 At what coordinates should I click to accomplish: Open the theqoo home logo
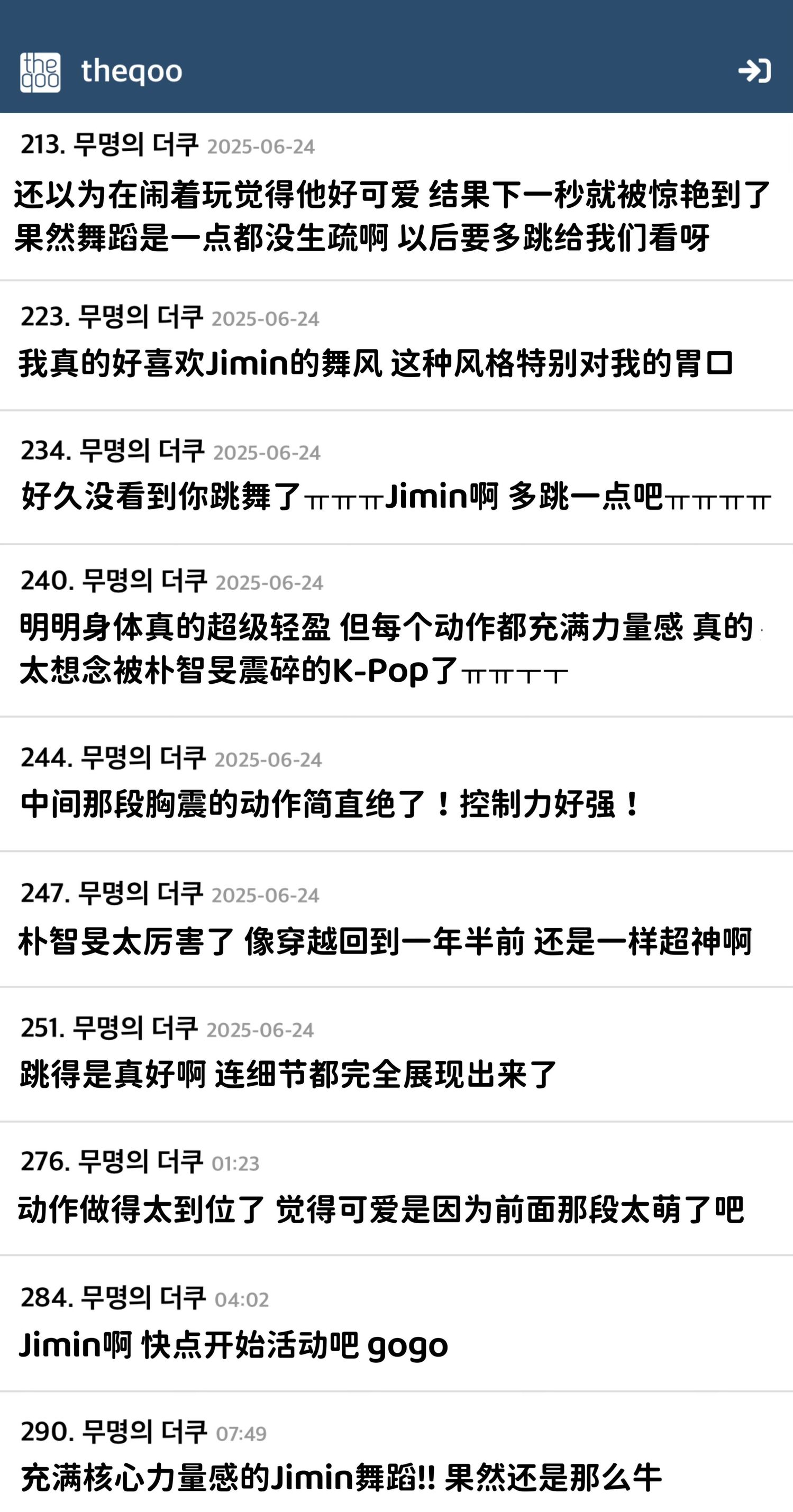coord(41,72)
